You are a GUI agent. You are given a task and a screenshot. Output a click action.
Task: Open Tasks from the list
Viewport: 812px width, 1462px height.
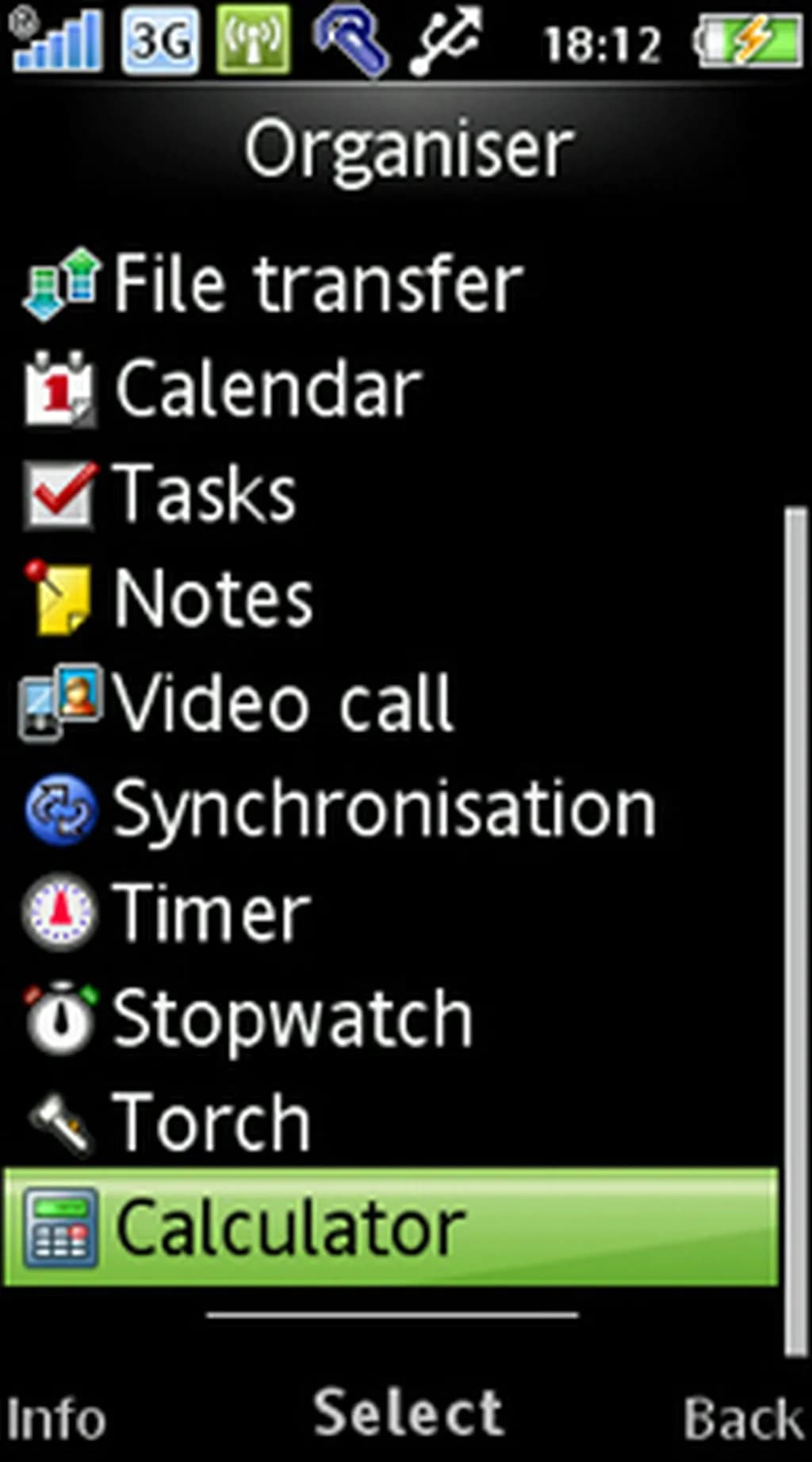pyautogui.click(x=205, y=493)
